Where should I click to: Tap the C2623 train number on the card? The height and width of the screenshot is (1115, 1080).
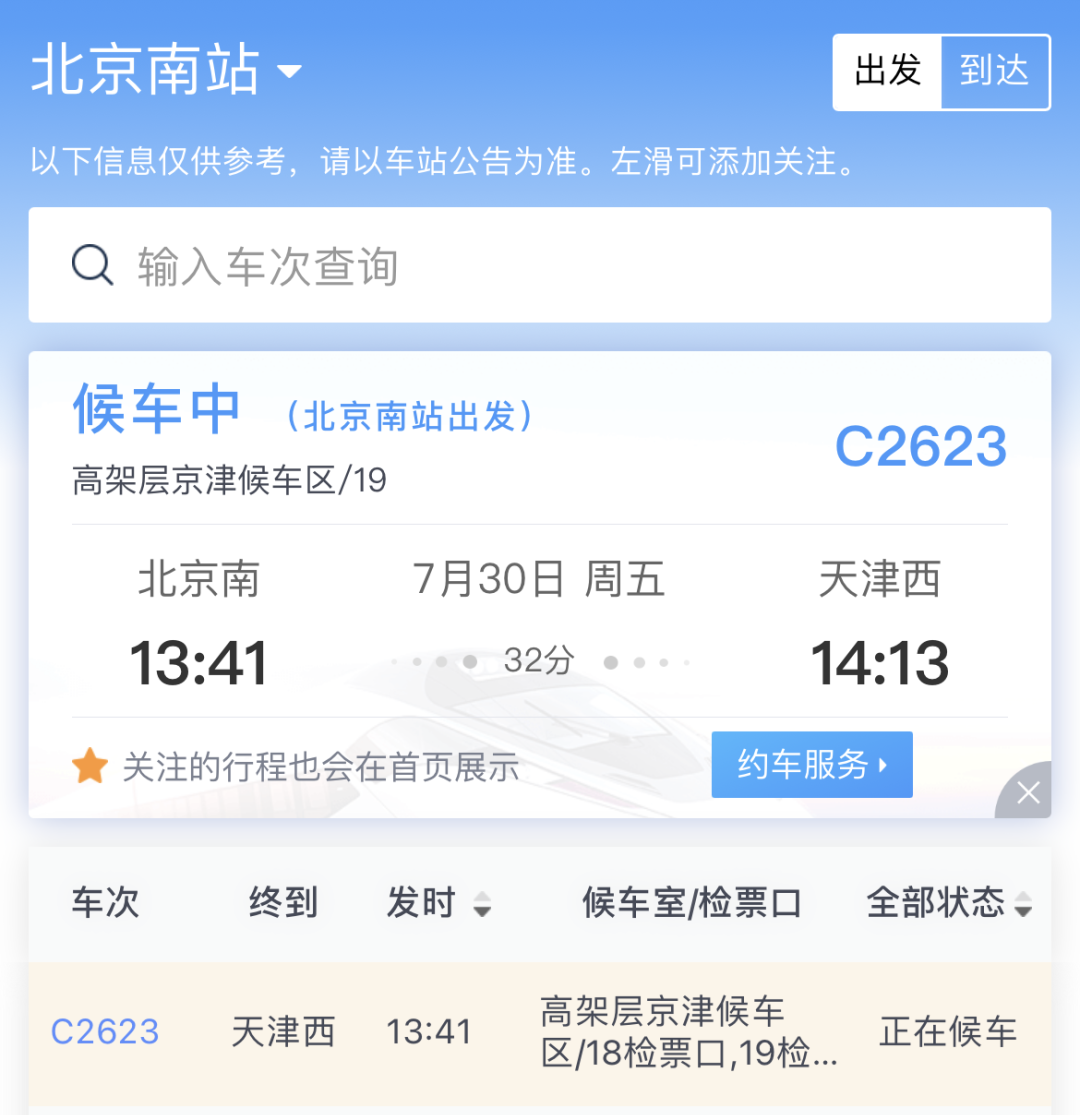(x=920, y=446)
